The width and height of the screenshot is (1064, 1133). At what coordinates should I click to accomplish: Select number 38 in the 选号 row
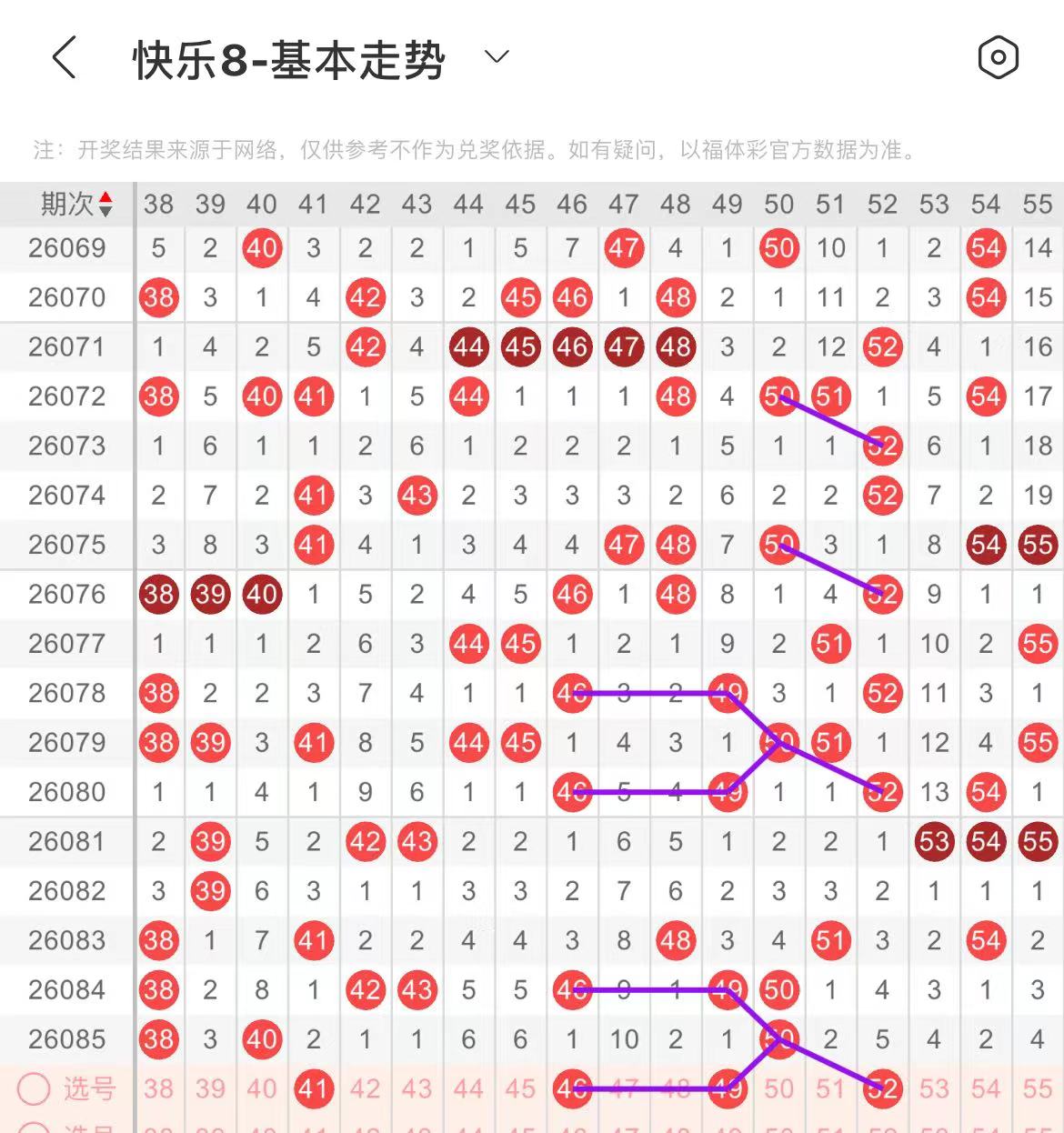(158, 1088)
